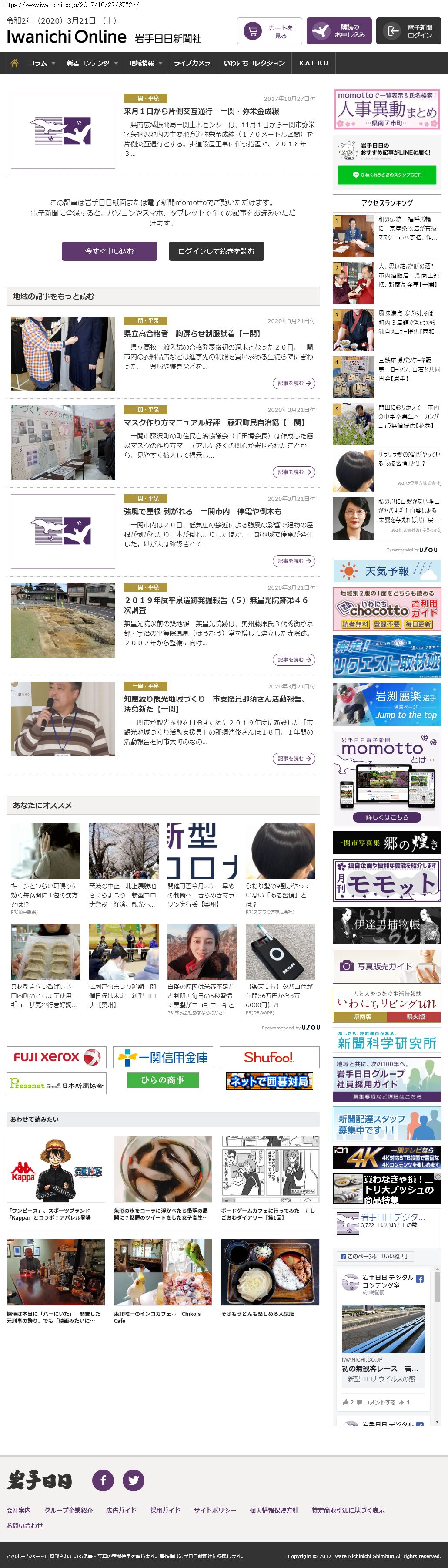
Task: Open いわにちコレクション page
Action: pos(254,63)
